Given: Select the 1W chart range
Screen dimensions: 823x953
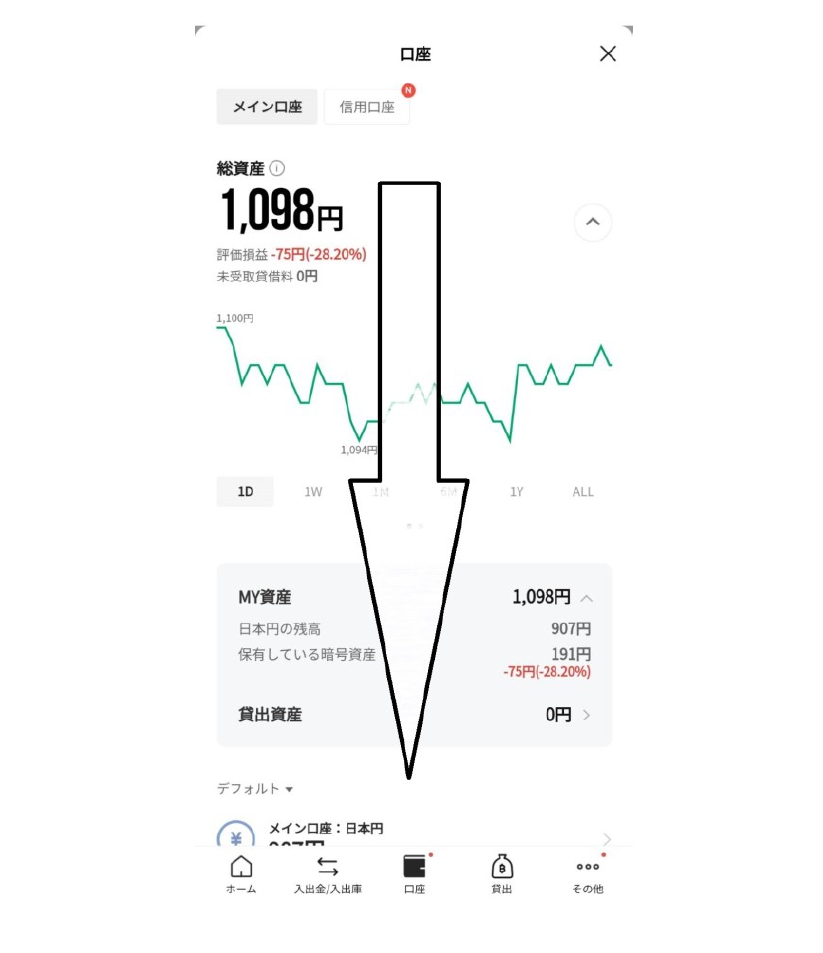Looking at the screenshot, I should (313, 492).
